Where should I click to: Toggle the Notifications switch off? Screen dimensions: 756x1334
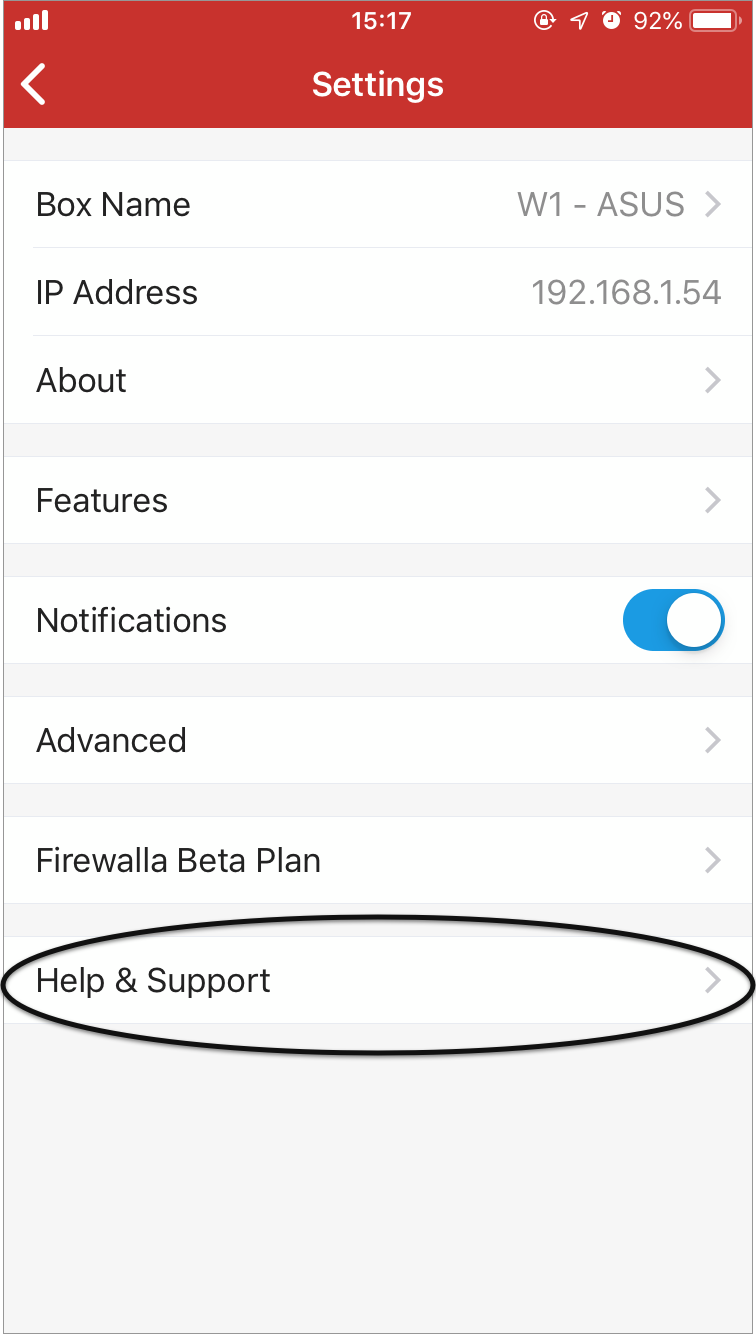coord(673,620)
